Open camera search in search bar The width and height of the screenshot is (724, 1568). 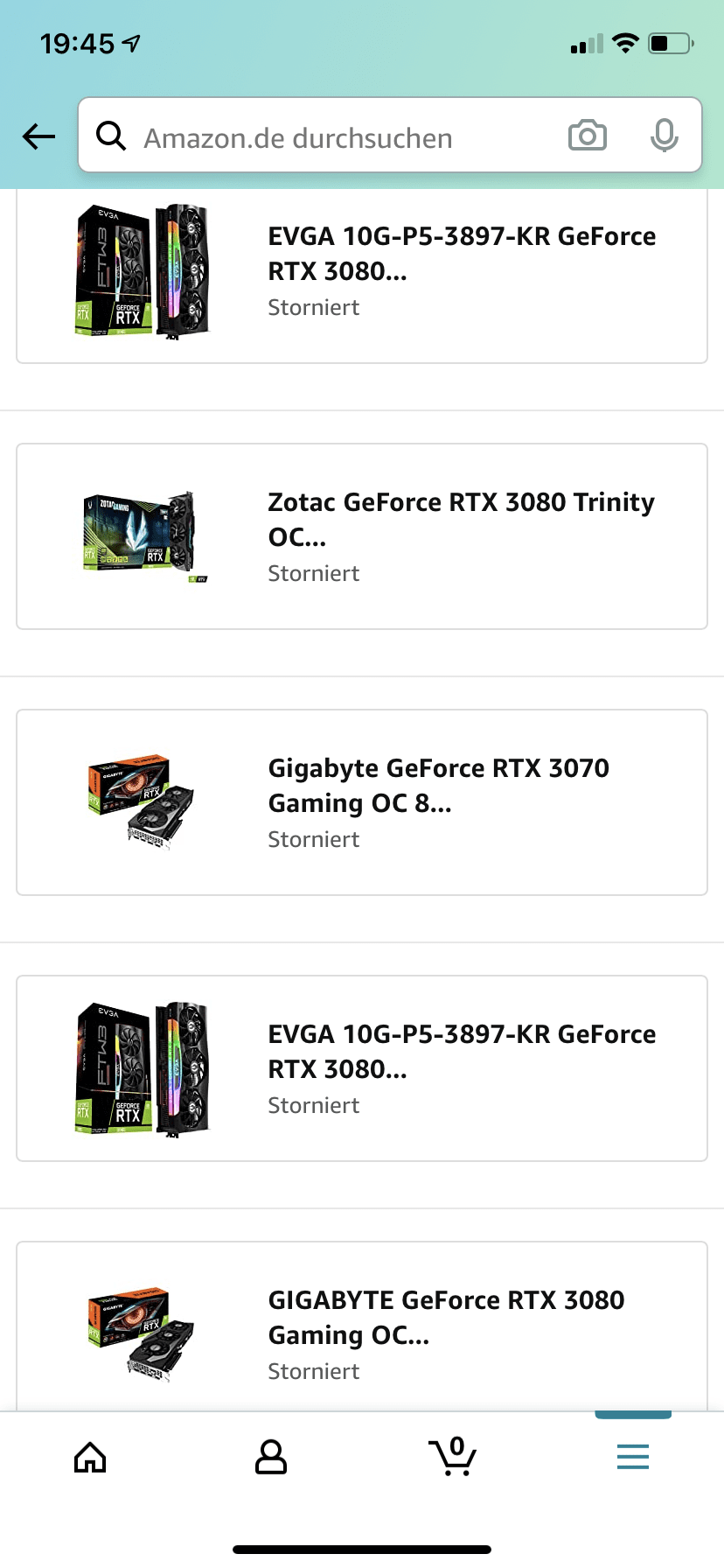587,136
